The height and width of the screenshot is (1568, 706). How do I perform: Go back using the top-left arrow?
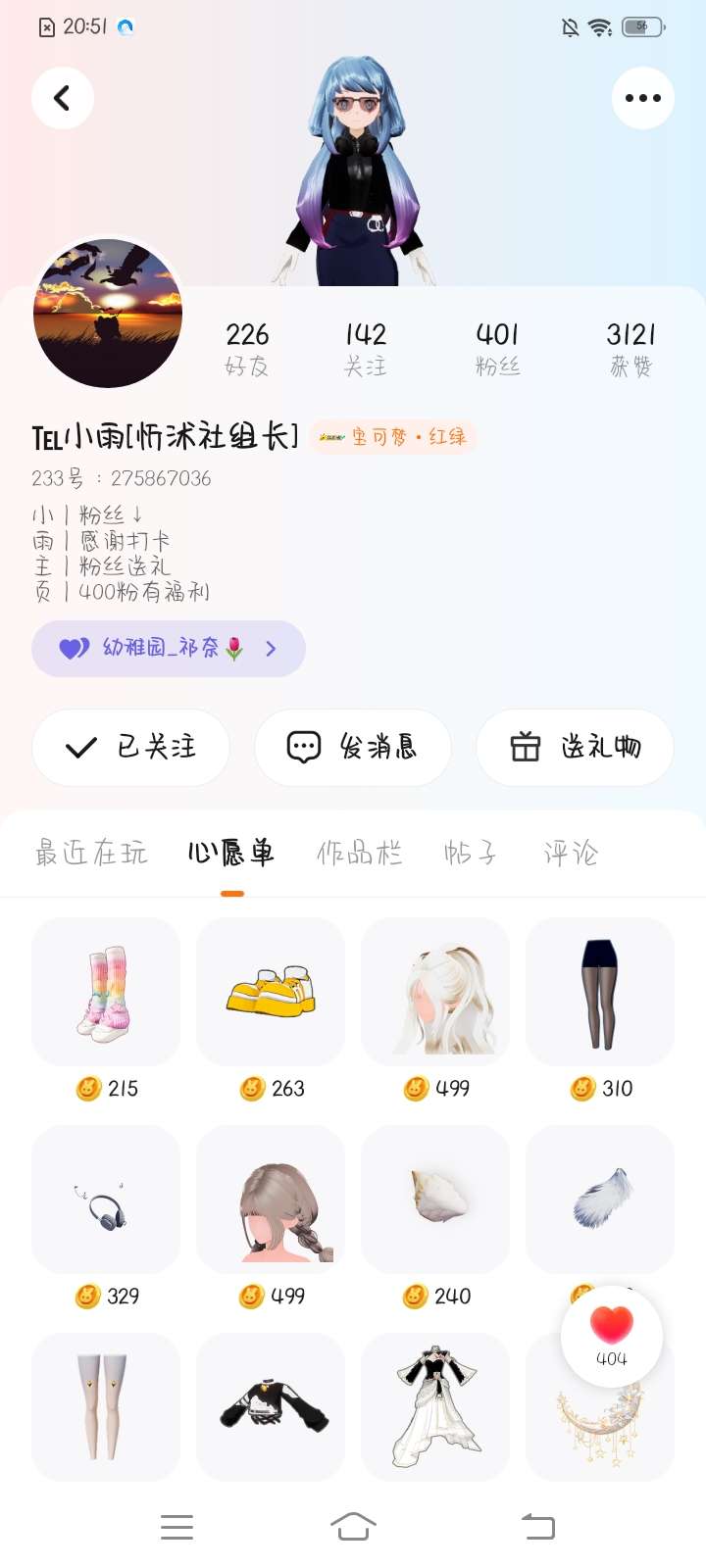[63, 98]
